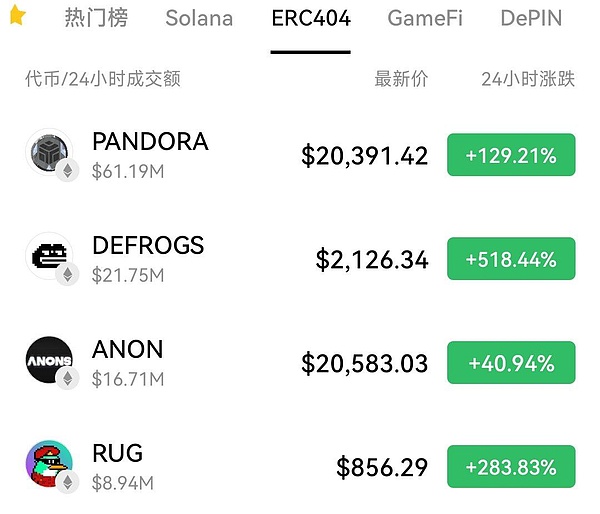
Task: Tap DEFROGS's +518.44% change badge
Action: pos(511,259)
